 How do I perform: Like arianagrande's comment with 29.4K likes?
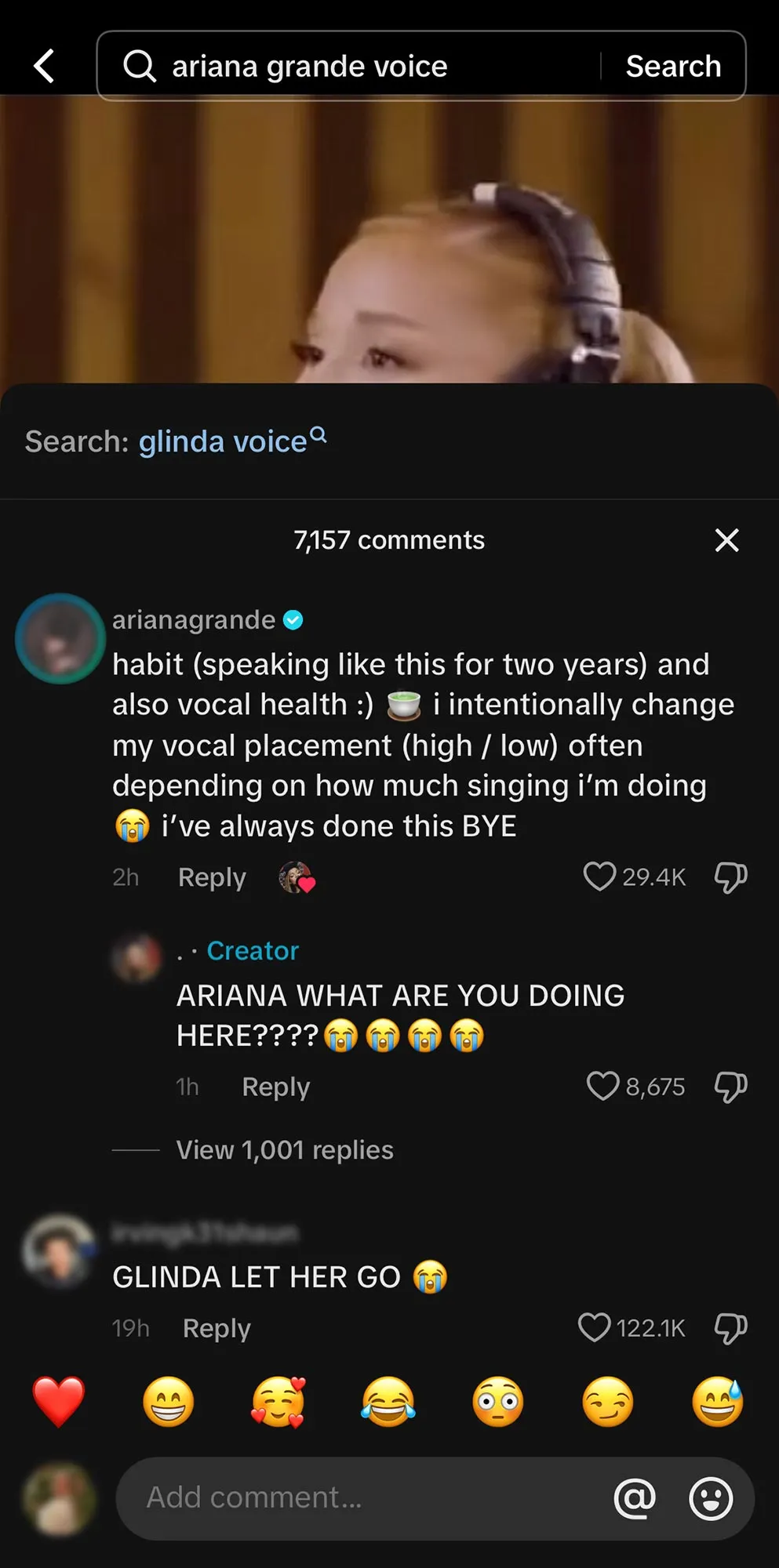tap(599, 877)
